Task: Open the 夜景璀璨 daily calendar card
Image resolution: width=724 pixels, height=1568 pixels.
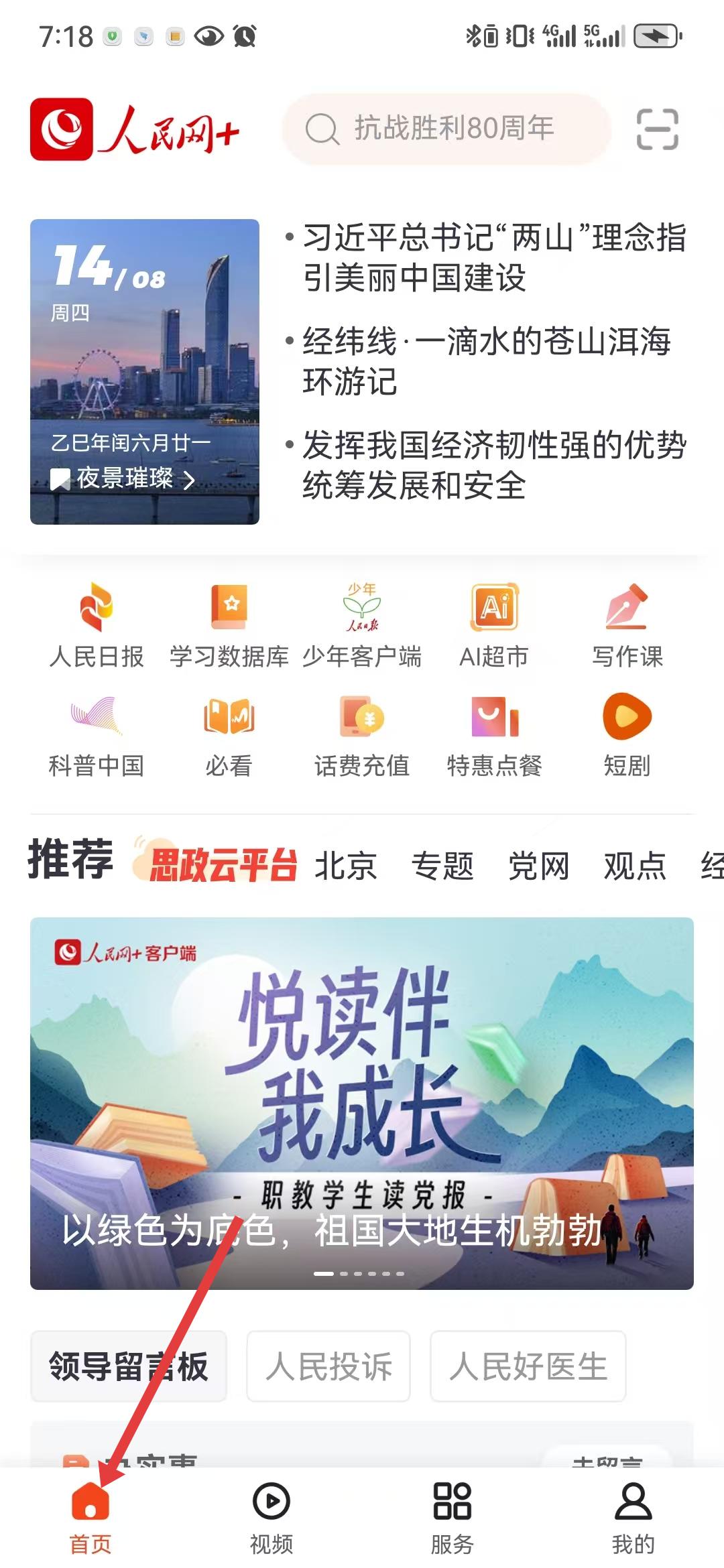Action: coord(144,371)
